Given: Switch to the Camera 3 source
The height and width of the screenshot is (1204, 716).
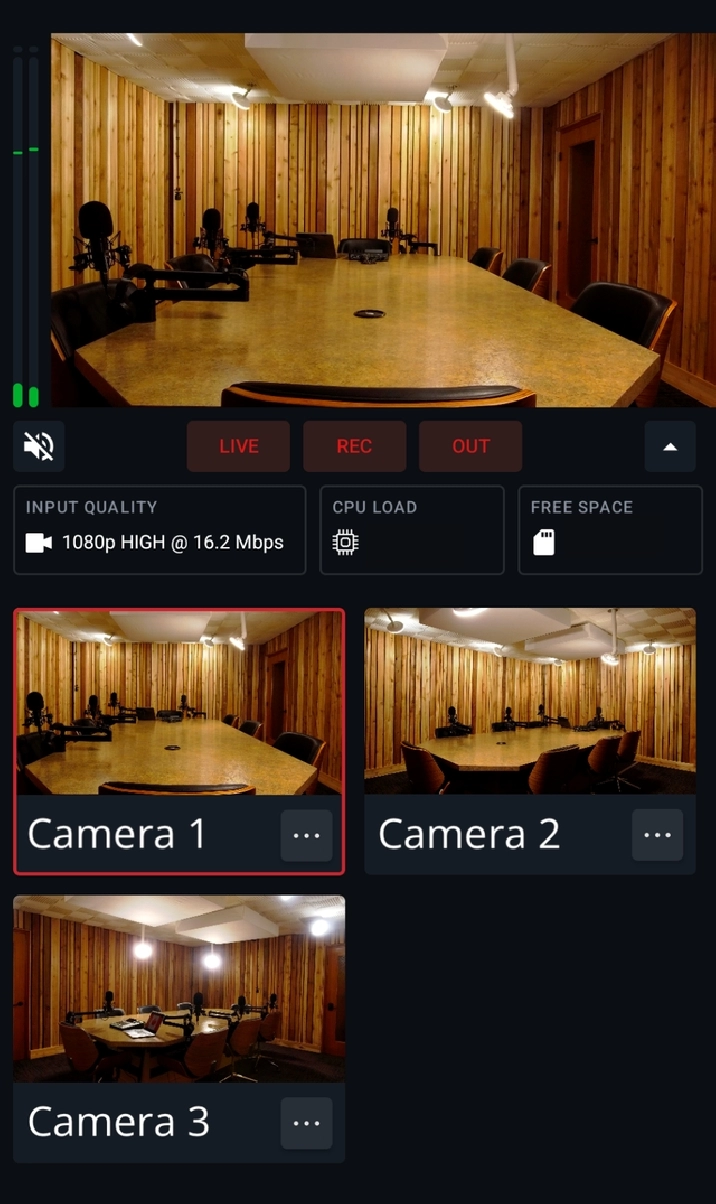Looking at the screenshot, I should click(179, 1029).
